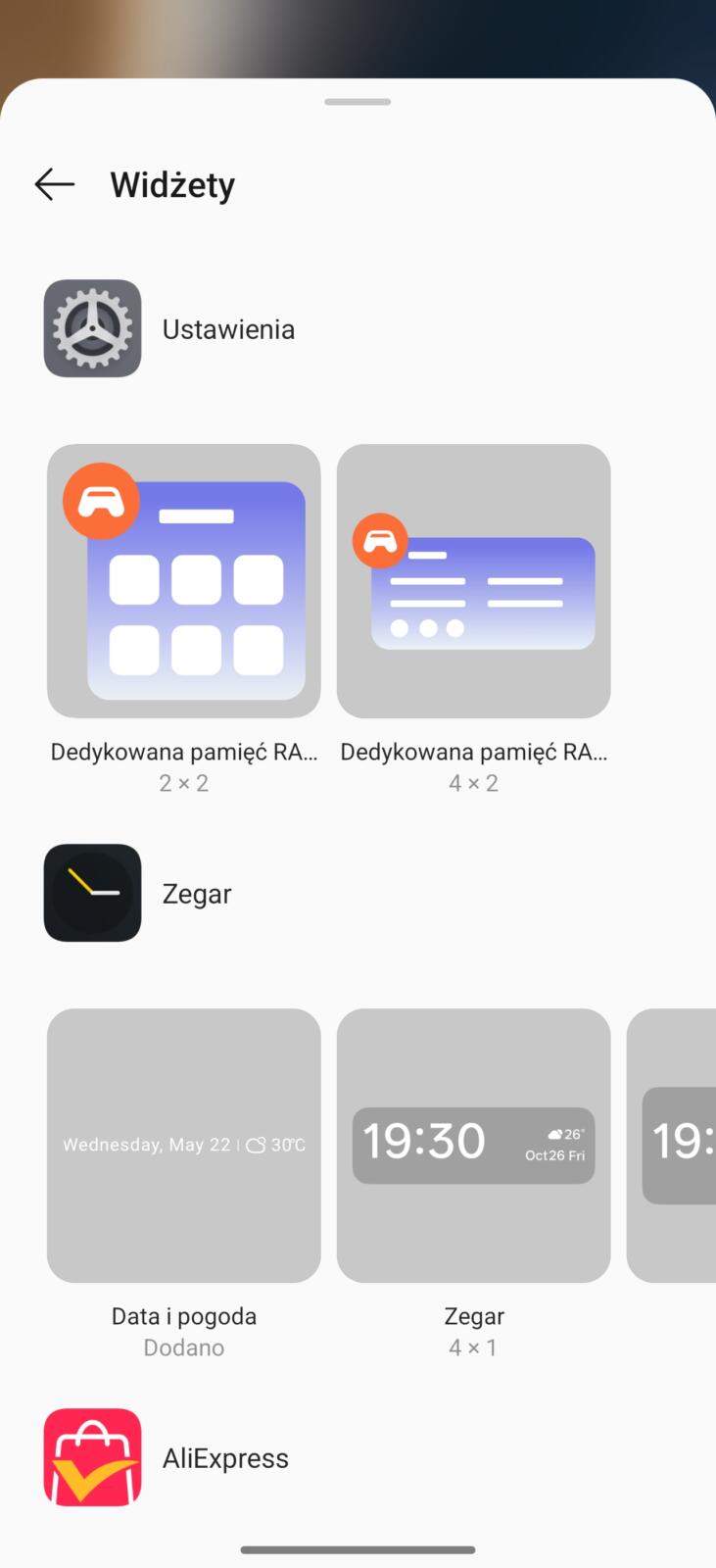Select the partially visible third clock widget
Viewport: 716px width, 1568px height.
click(674, 1145)
